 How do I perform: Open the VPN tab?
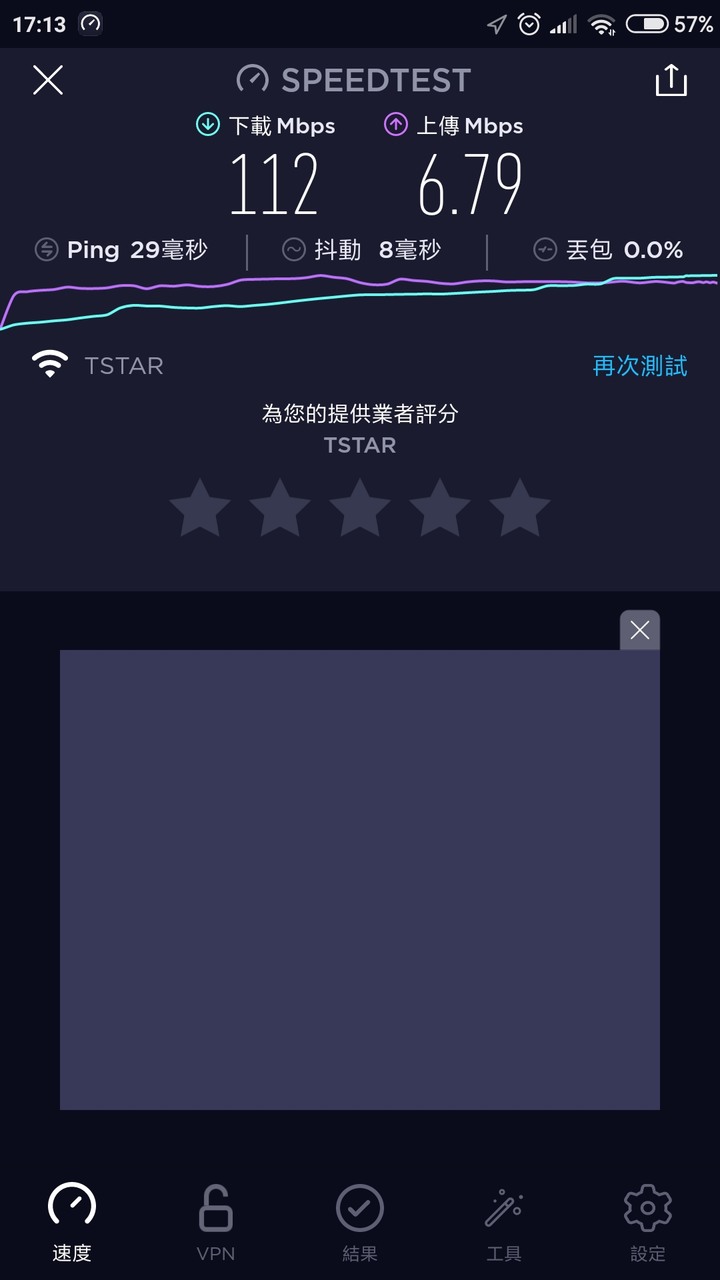click(x=216, y=1222)
